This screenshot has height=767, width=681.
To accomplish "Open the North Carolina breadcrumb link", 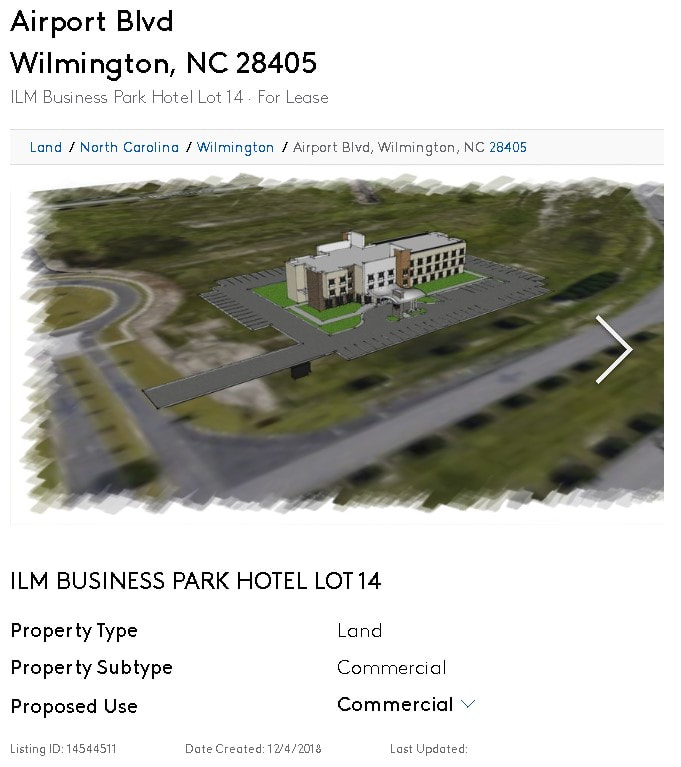I will coord(129,147).
